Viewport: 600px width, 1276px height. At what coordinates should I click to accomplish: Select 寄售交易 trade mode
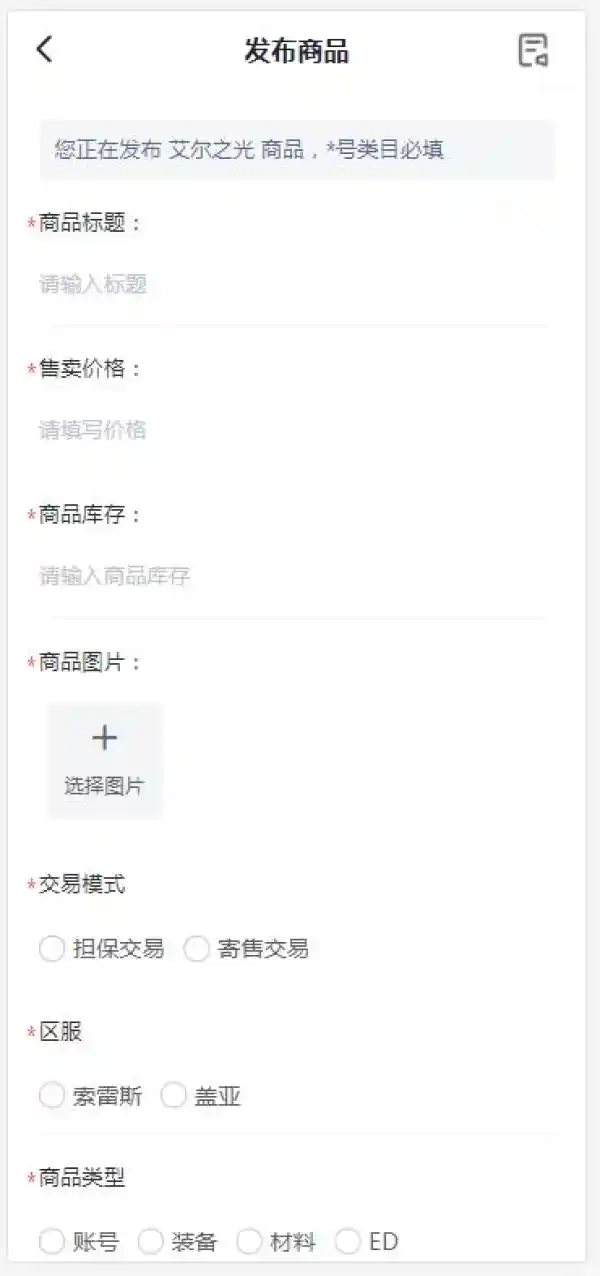(x=197, y=949)
